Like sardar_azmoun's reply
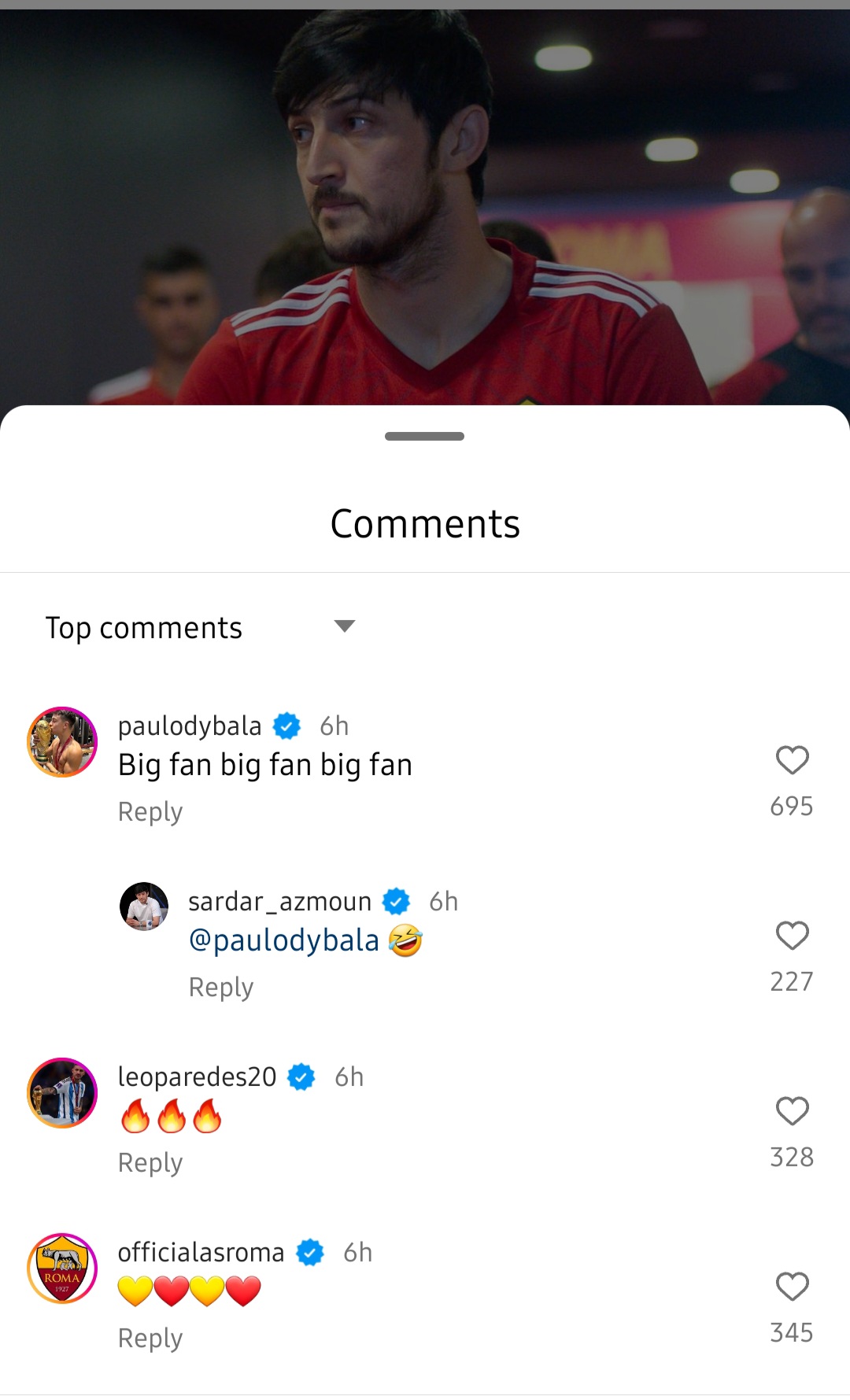Screen dimensions: 850x1400 pyautogui.click(x=792, y=936)
